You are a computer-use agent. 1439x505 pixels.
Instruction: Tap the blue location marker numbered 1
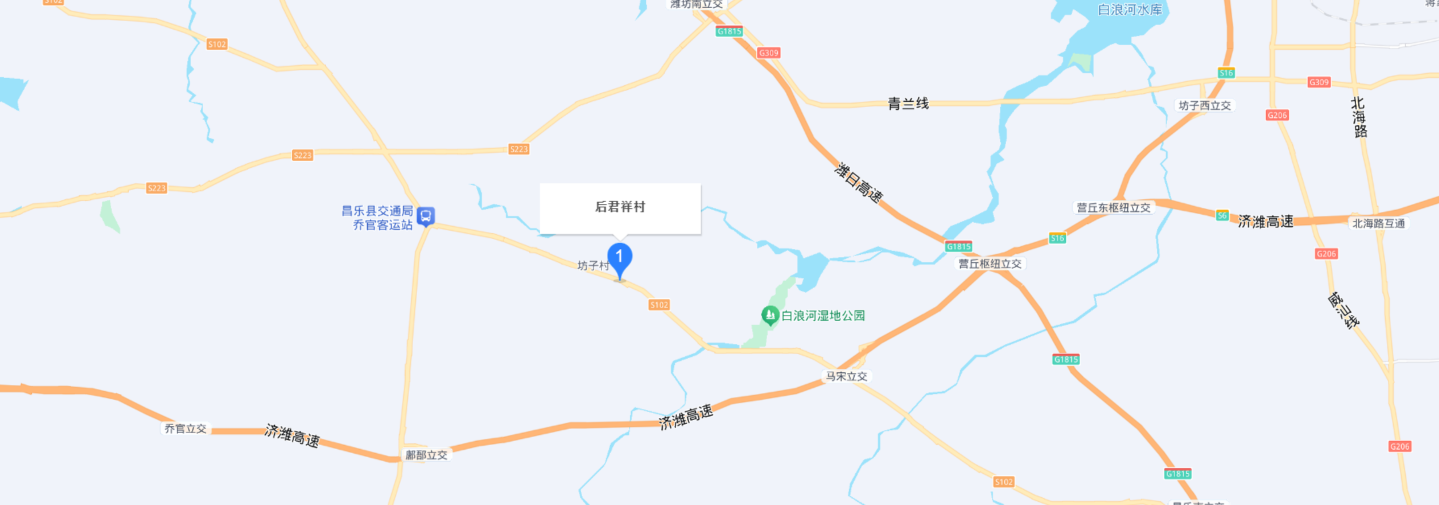[x=620, y=258]
